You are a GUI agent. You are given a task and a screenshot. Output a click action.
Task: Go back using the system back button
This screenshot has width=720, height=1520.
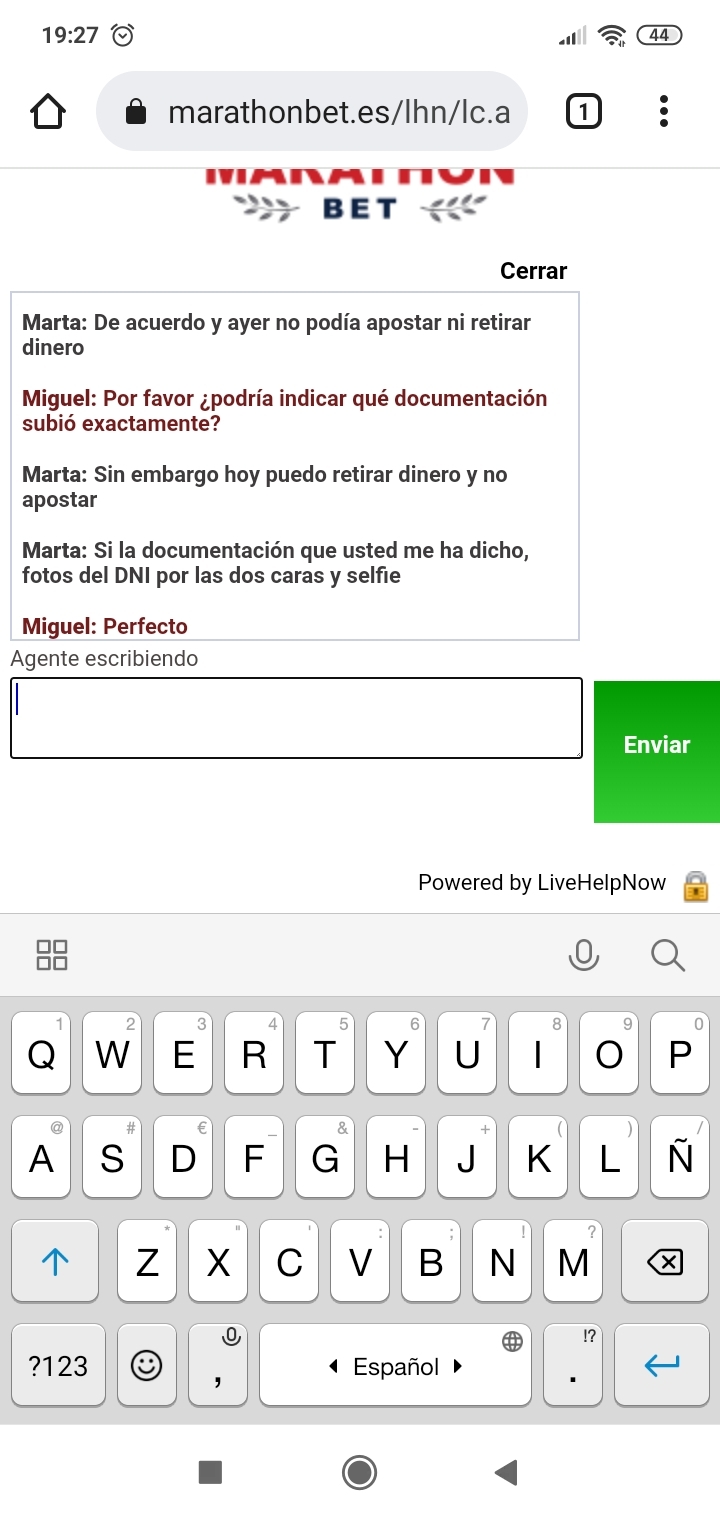pyautogui.click(x=506, y=1472)
